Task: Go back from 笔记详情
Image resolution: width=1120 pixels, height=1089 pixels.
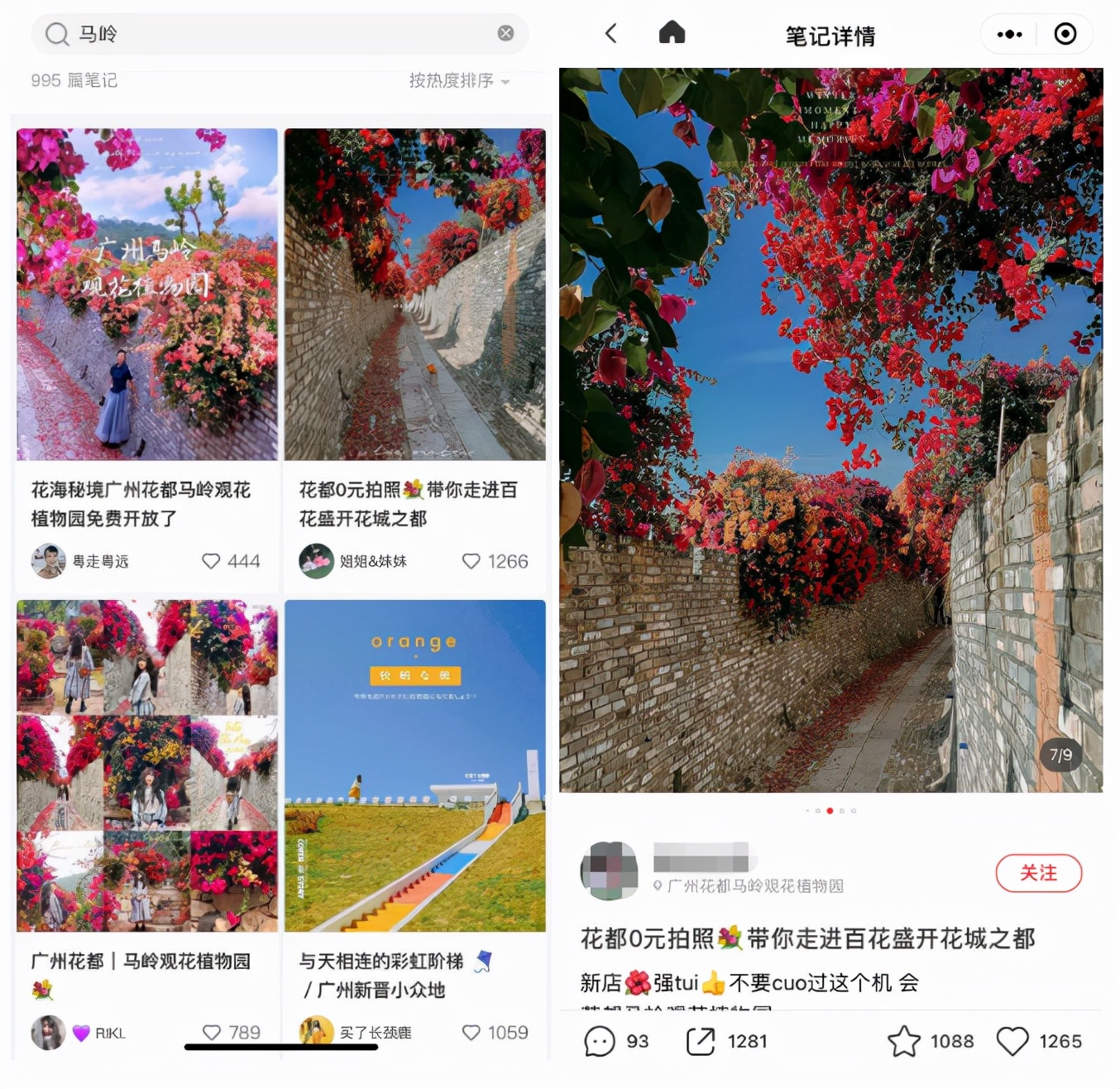Action: (x=611, y=34)
